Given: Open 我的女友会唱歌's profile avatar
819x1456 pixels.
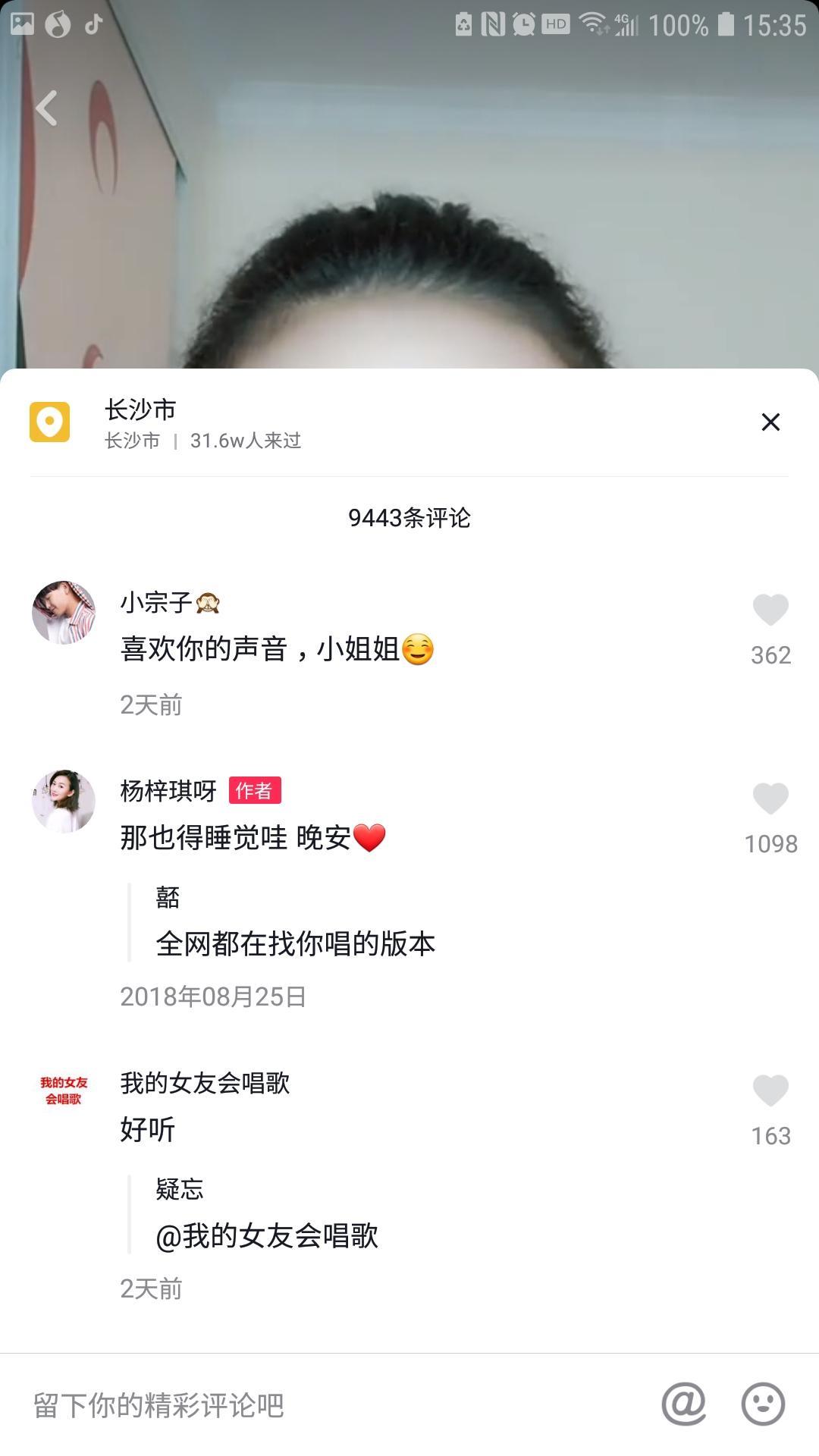Looking at the screenshot, I should 64,1091.
